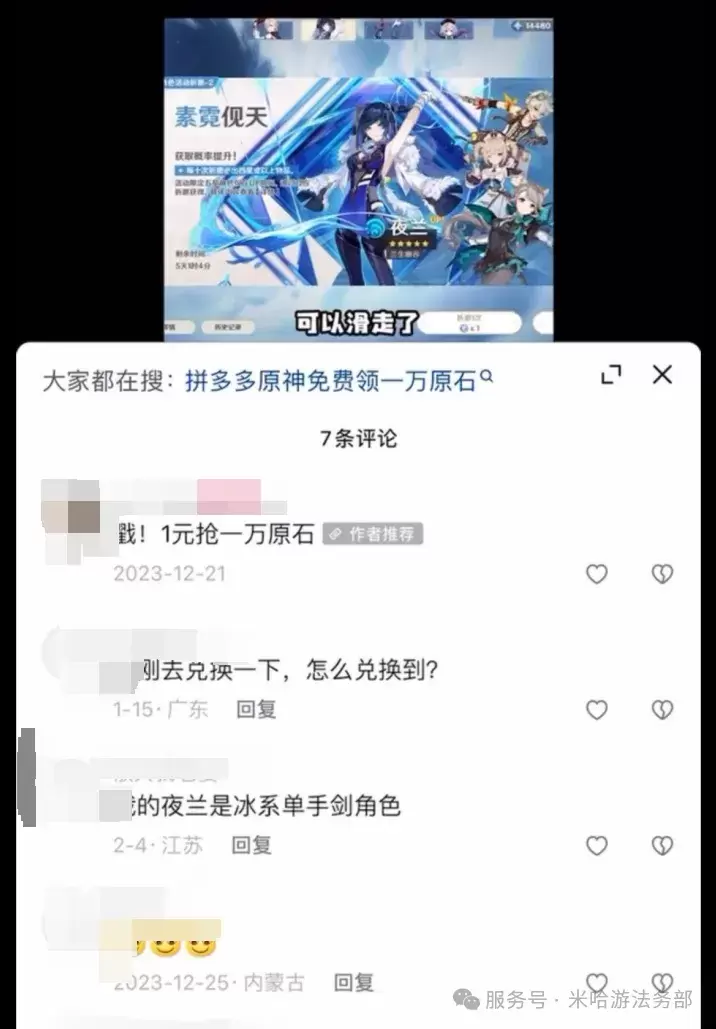Reply to the comment from 江苏

[x=251, y=845]
